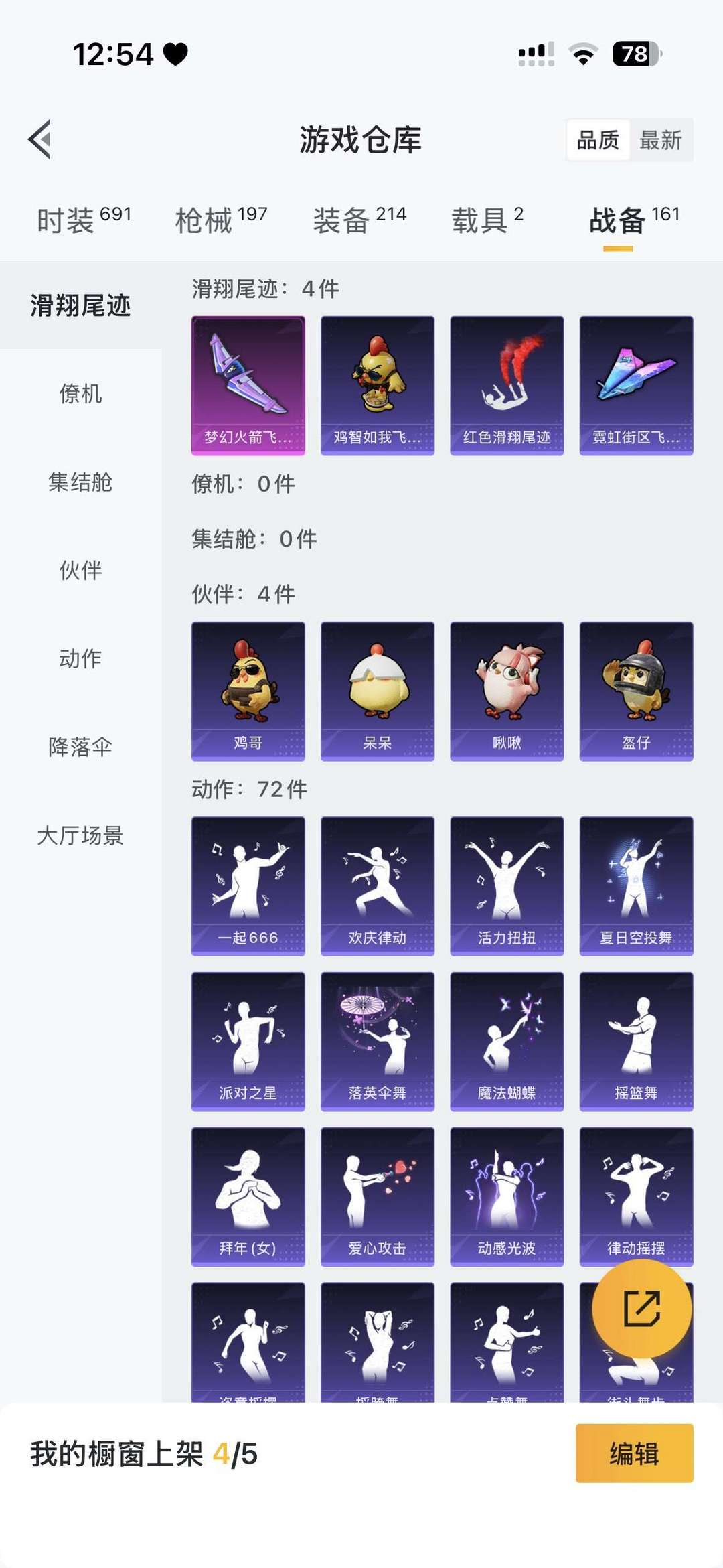Select the 霓虹街区飞 paper plane glider
723x1568 pixels.
(637, 384)
